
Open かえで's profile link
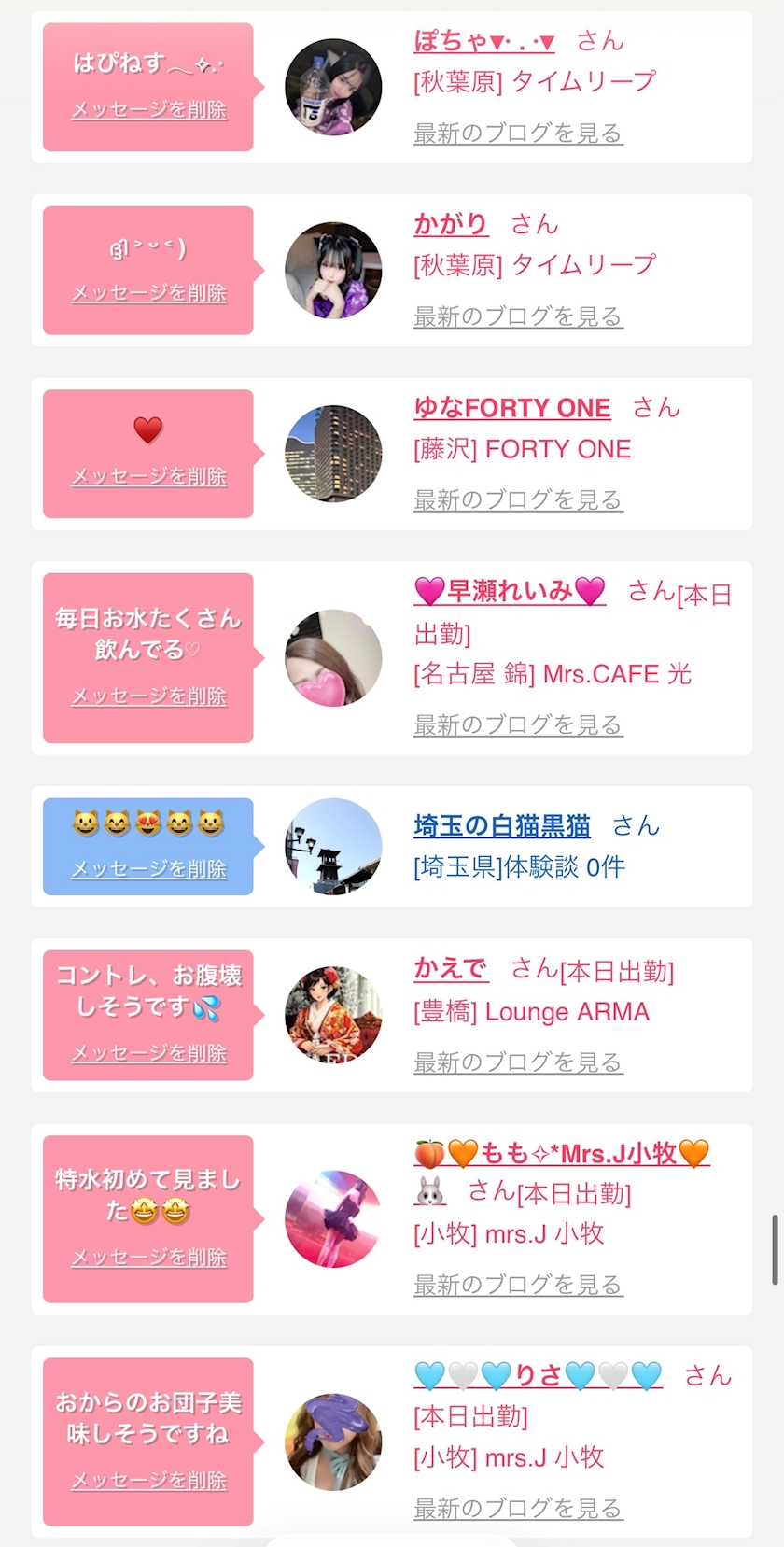pyautogui.click(x=450, y=968)
